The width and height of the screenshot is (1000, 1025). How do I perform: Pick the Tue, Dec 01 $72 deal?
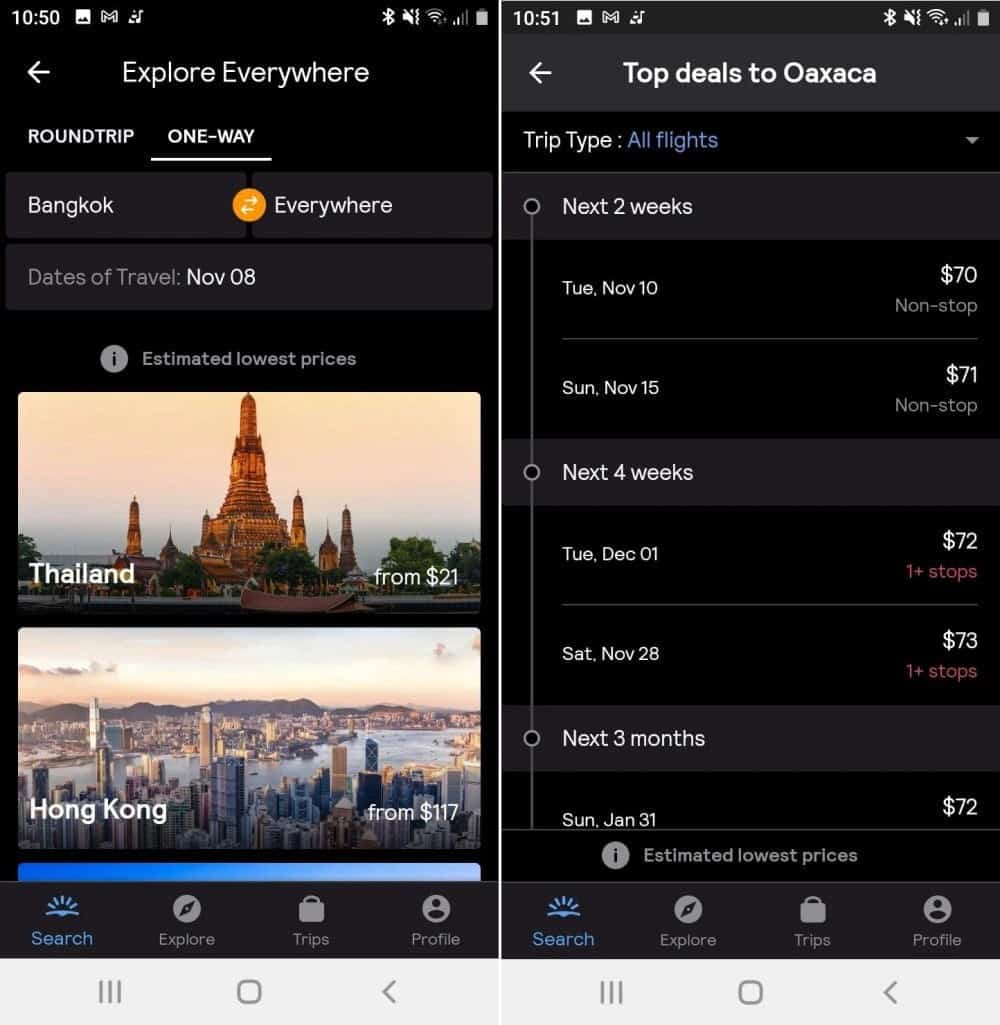[768, 554]
